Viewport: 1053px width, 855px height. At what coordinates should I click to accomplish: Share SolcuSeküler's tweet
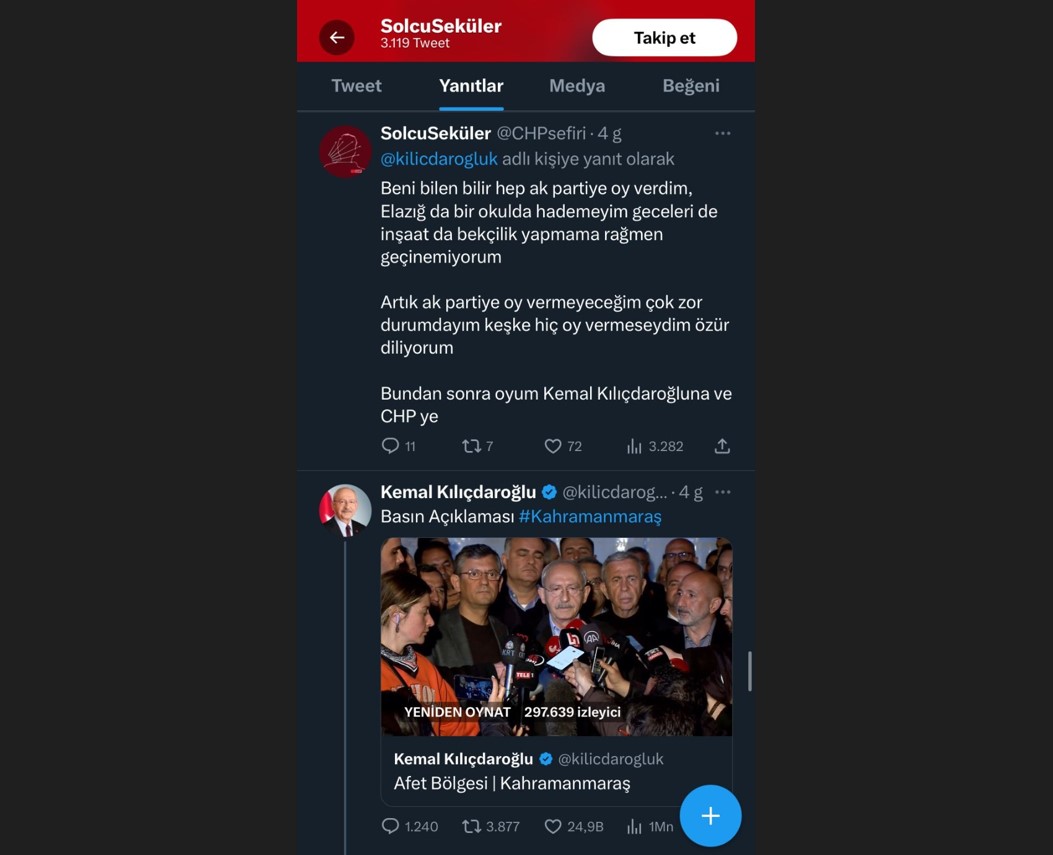[722, 446]
